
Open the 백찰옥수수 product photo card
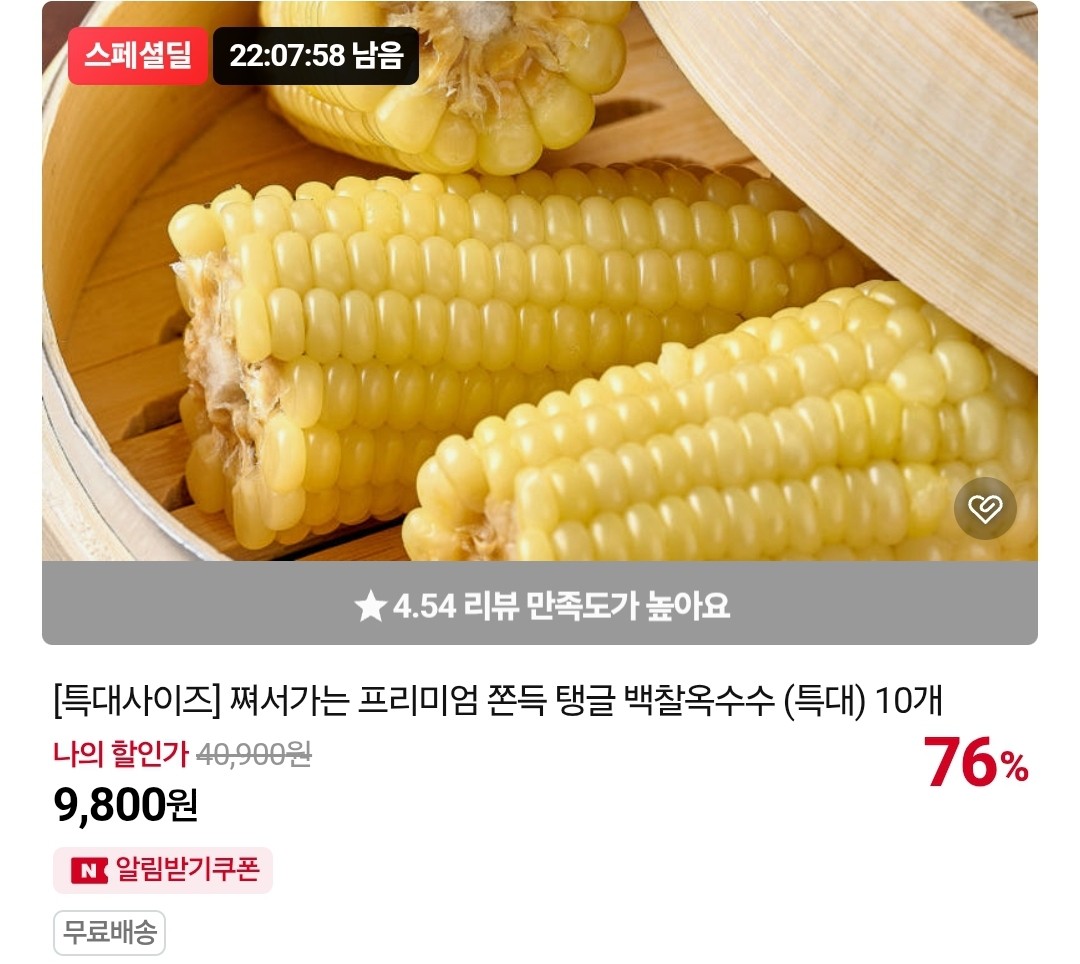click(x=540, y=300)
